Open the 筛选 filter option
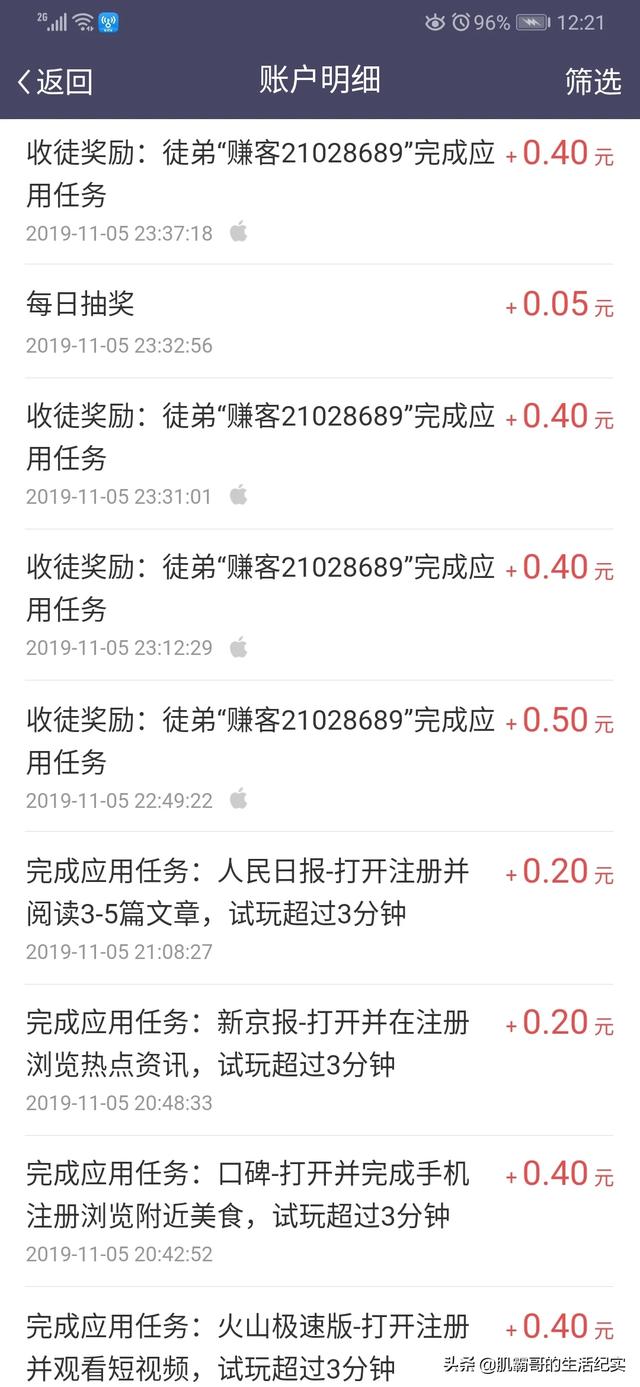 click(x=593, y=82)
